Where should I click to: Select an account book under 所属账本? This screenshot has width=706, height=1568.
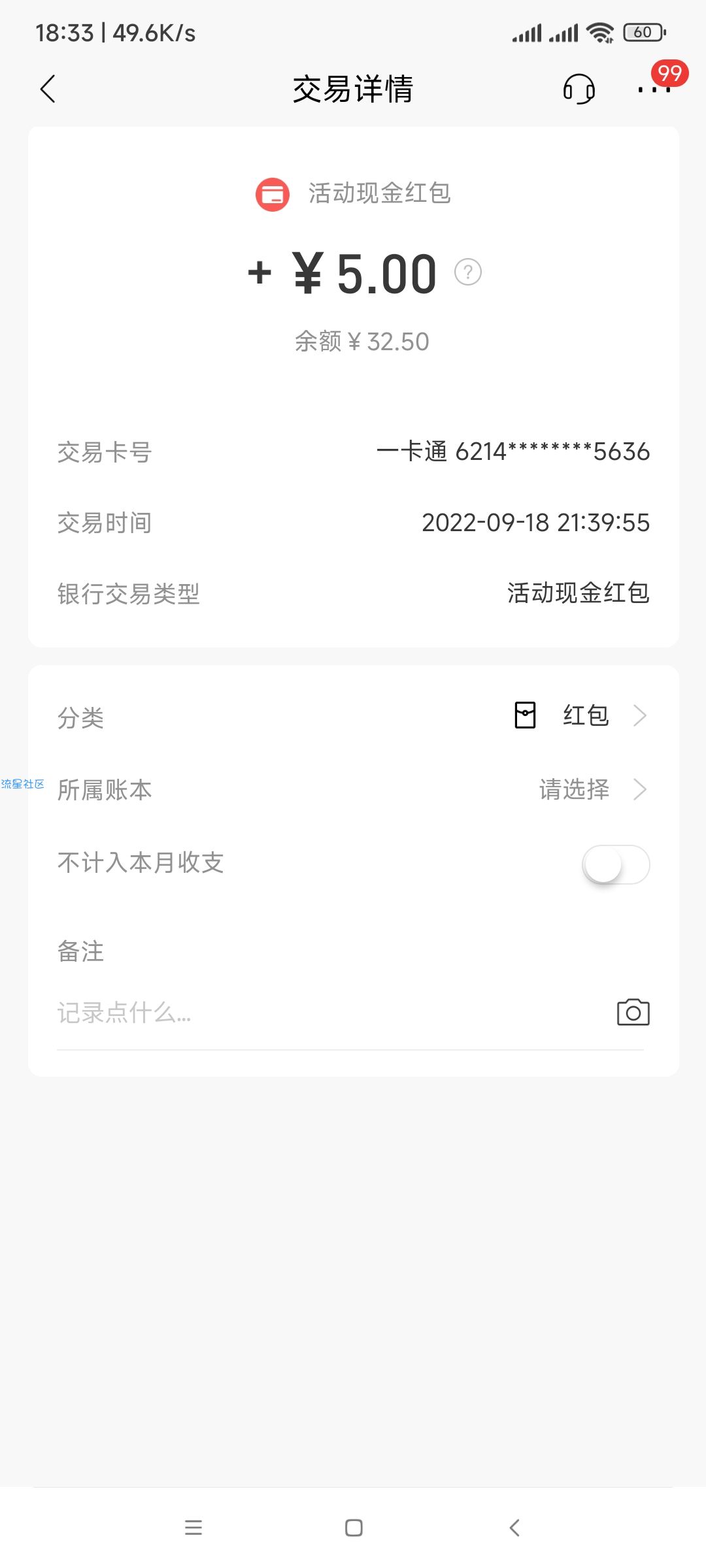pyautogui.click(x=353, y=789)
